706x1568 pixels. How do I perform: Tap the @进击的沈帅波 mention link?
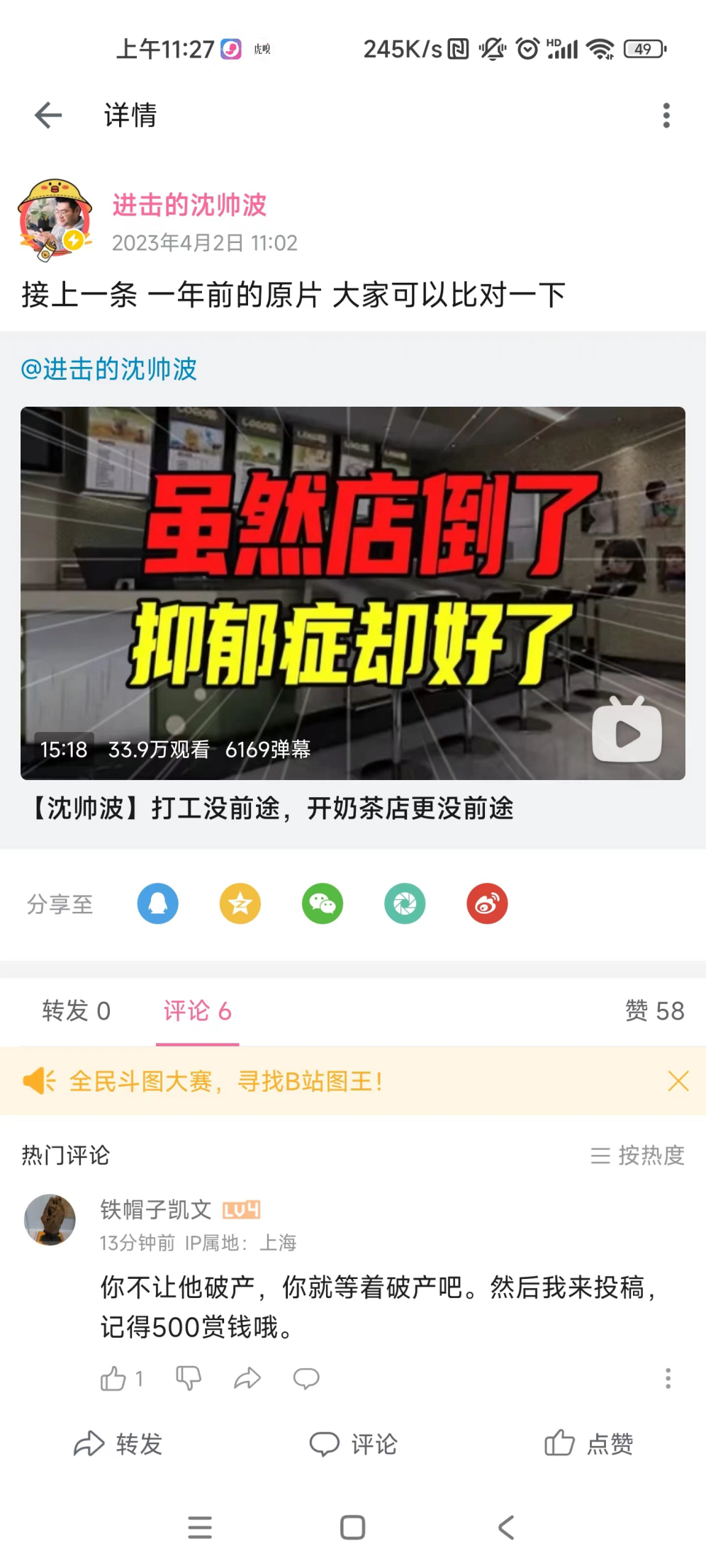[x=109, y=369]
